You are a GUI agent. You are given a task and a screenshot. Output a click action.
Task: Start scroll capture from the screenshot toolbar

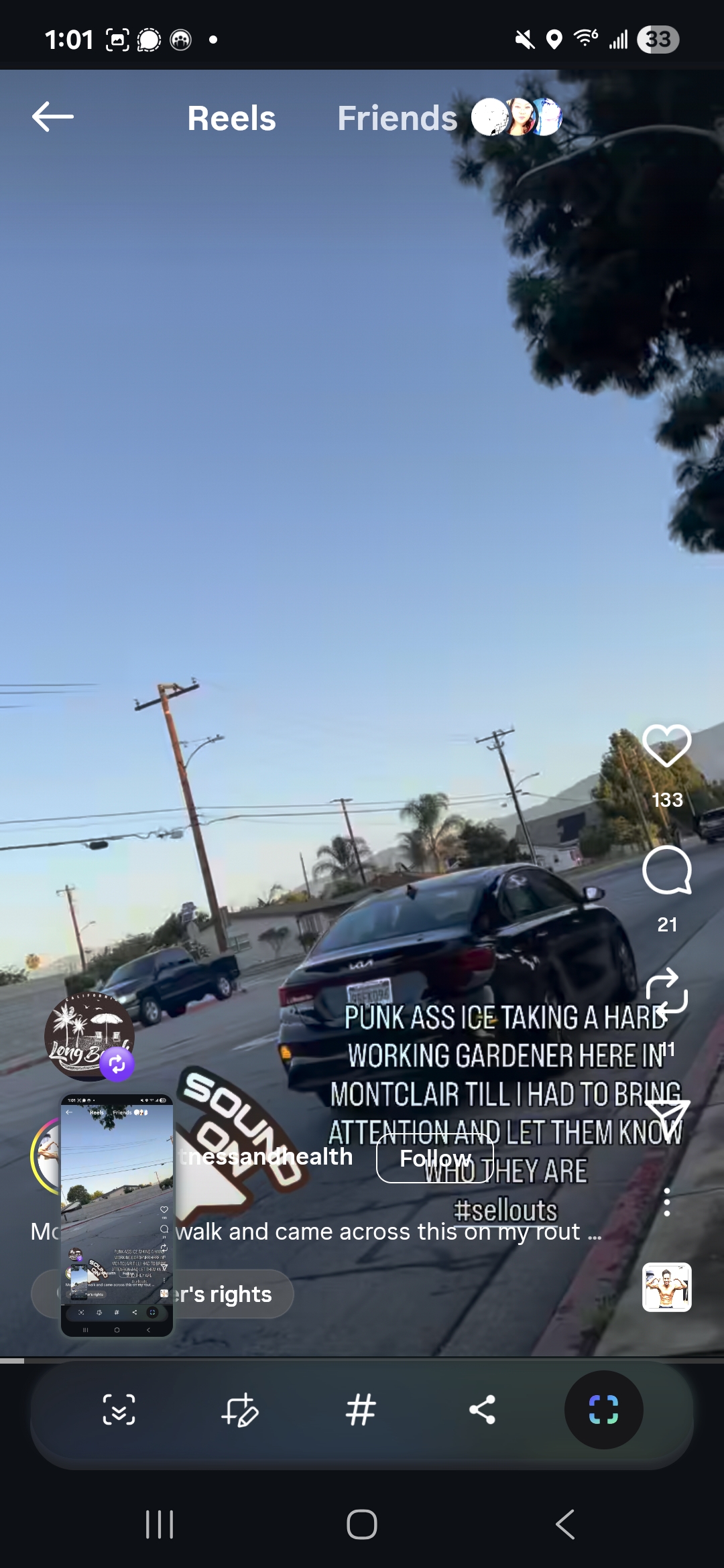[119, 1409]
